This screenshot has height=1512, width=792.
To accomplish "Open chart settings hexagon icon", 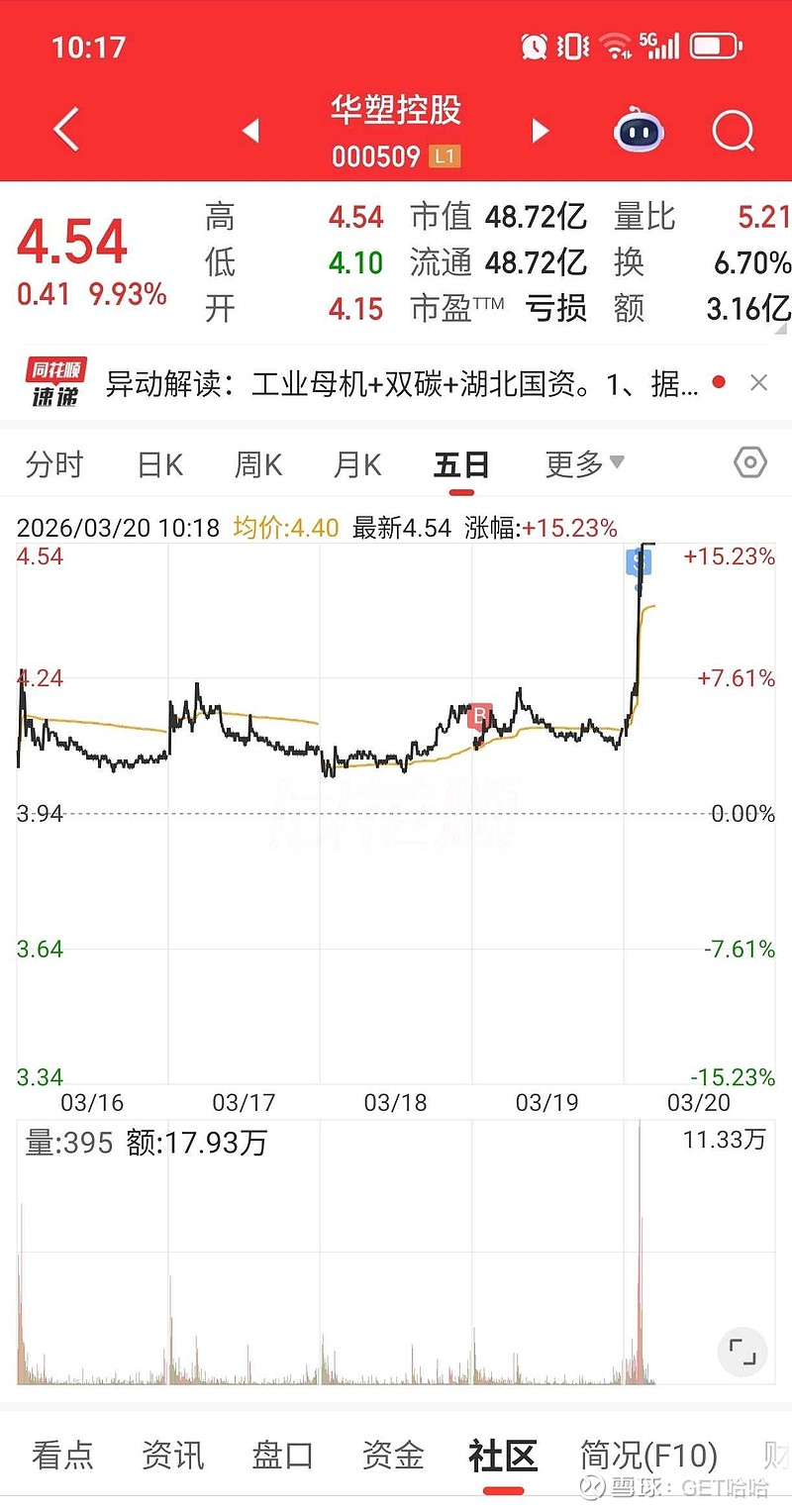I will [750, 462].
